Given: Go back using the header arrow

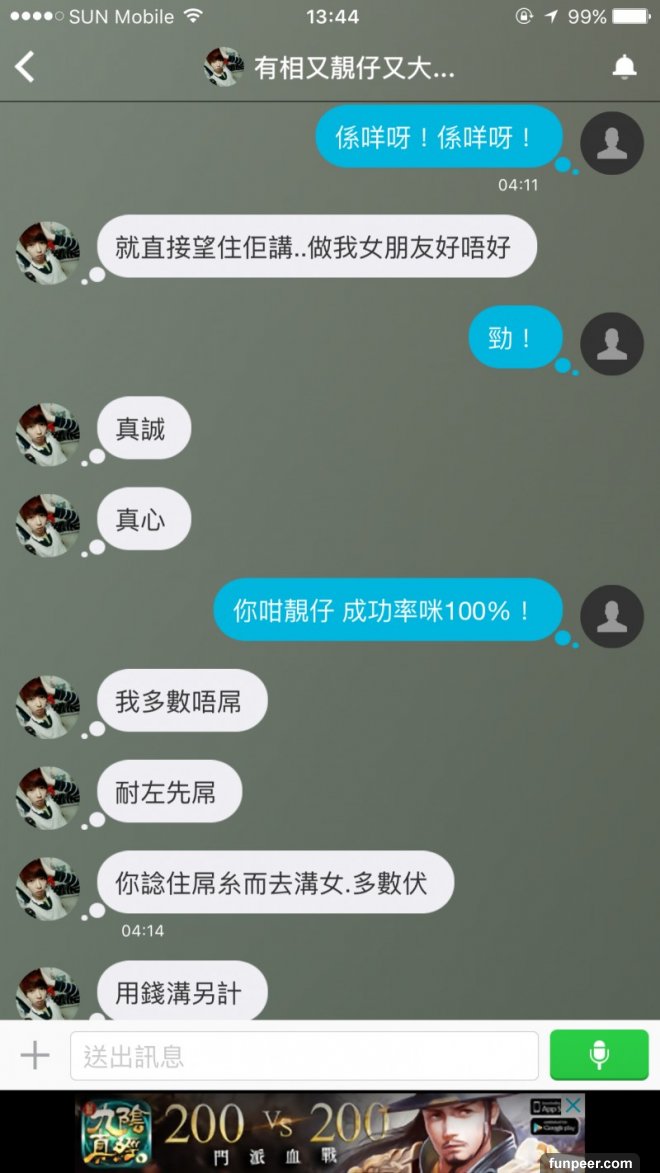Looking at the screenshot, I should tap(25, 67).
